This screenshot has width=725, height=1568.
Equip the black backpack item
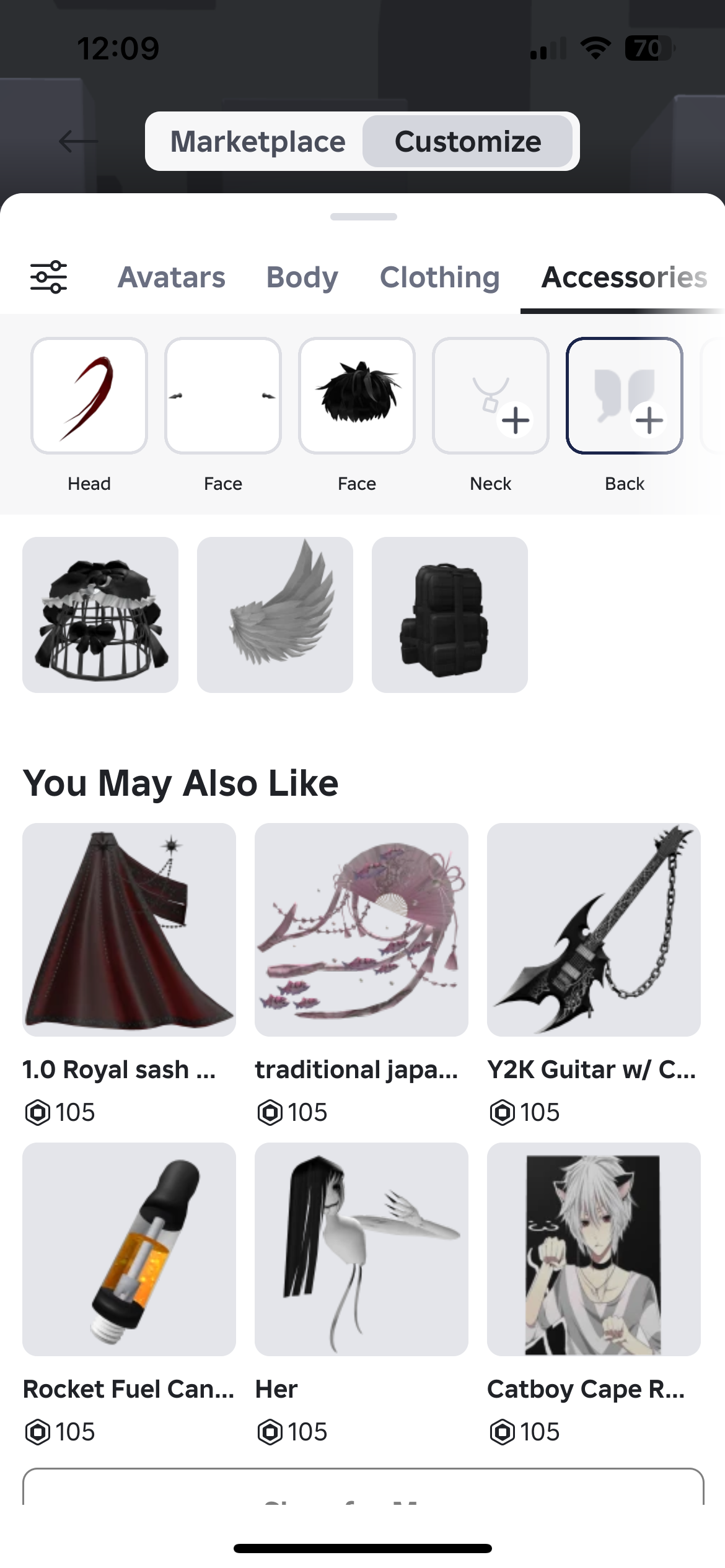tap(450, 614)
